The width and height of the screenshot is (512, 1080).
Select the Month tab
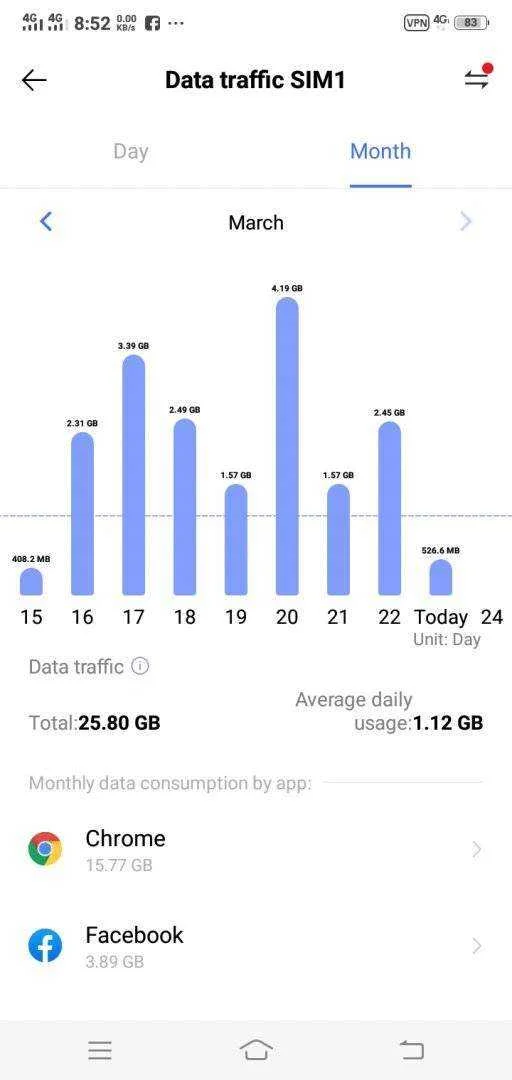click(x=380, y=152)
